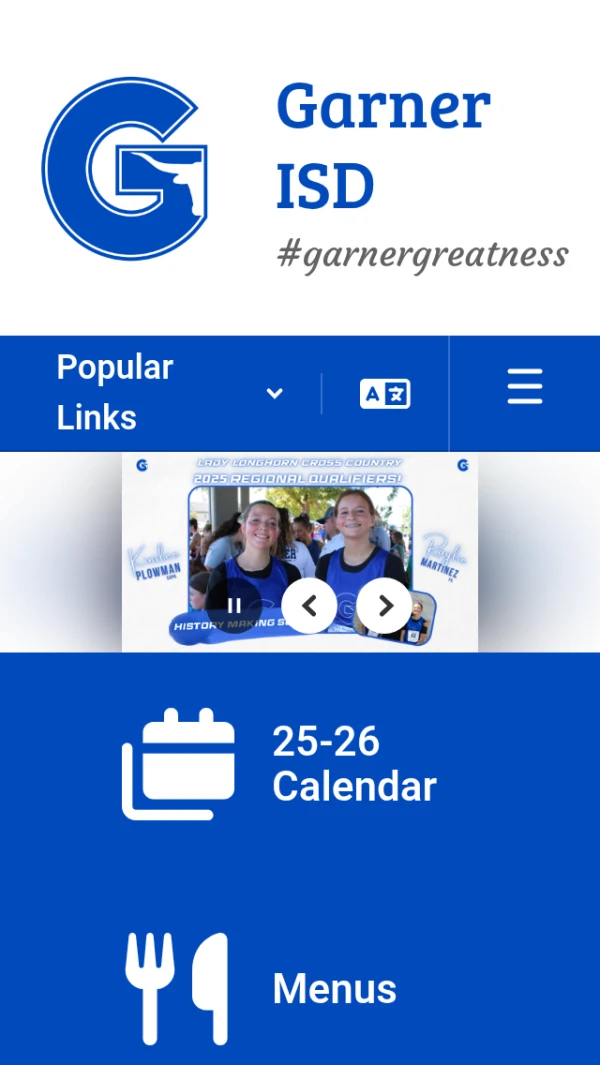Open the hamburger menu
The height and width of the screenshot is (1065, 600).
click(x=524, y=387)
